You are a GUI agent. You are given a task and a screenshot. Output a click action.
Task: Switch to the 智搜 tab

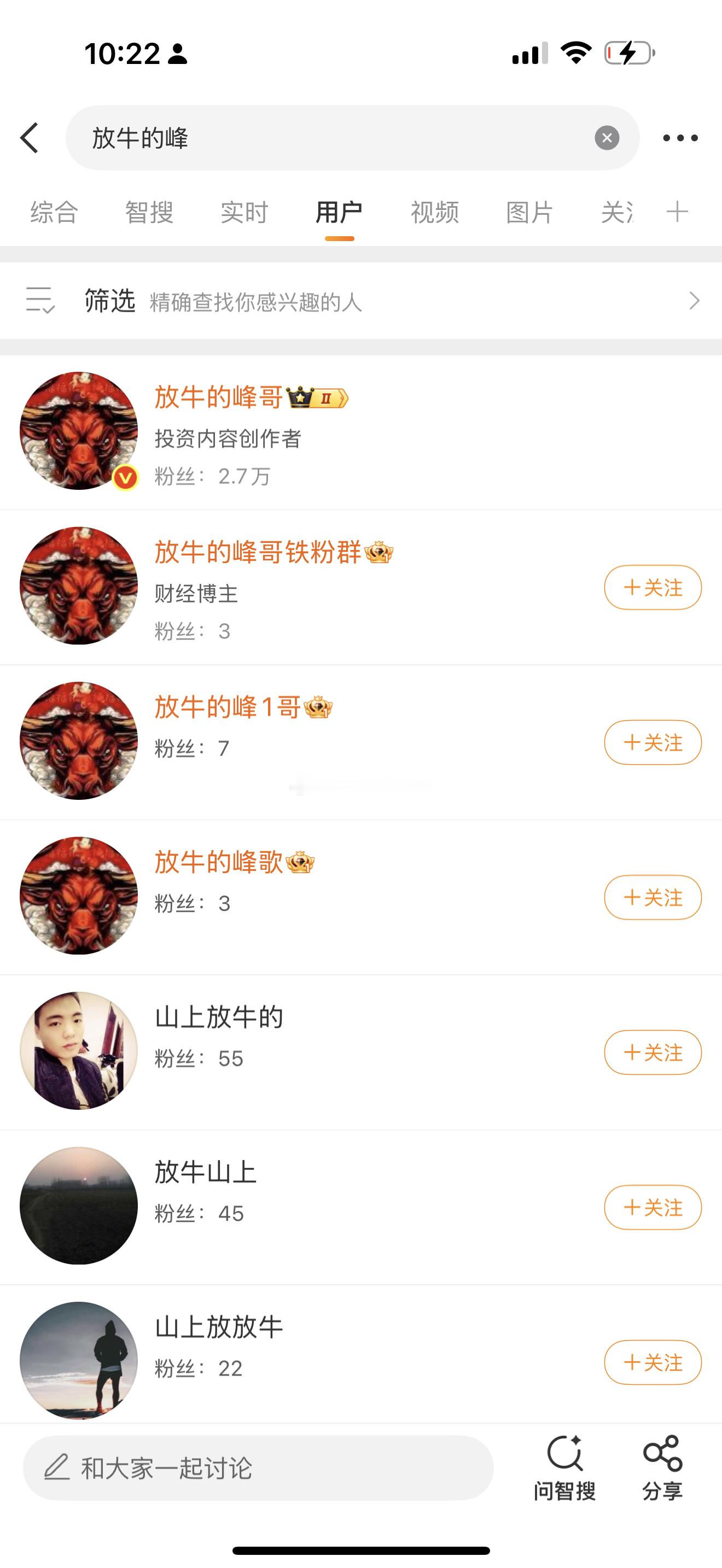[149, 213]
